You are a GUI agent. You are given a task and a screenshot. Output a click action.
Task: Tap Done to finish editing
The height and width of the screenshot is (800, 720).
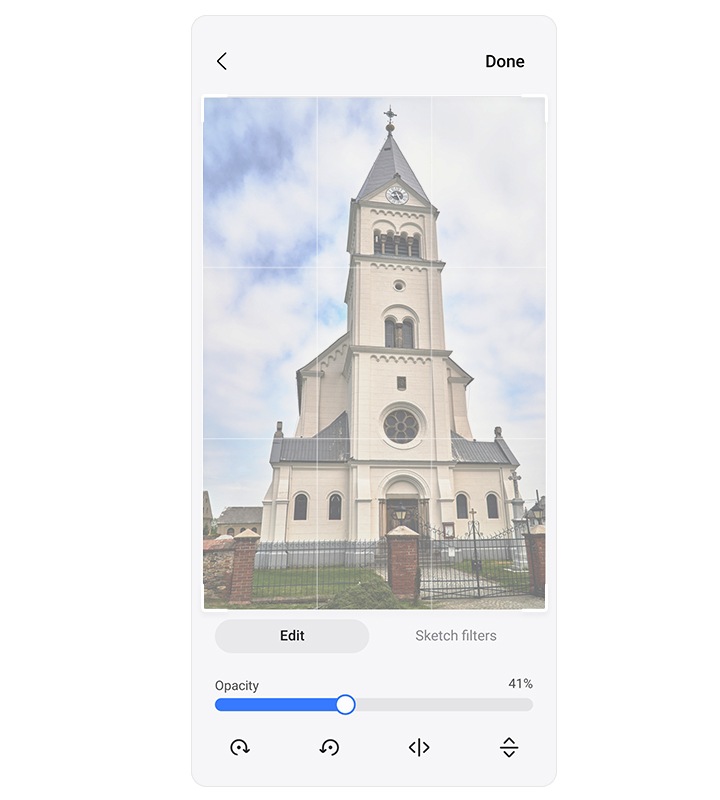pyautogui.click(x=504, y=61)
